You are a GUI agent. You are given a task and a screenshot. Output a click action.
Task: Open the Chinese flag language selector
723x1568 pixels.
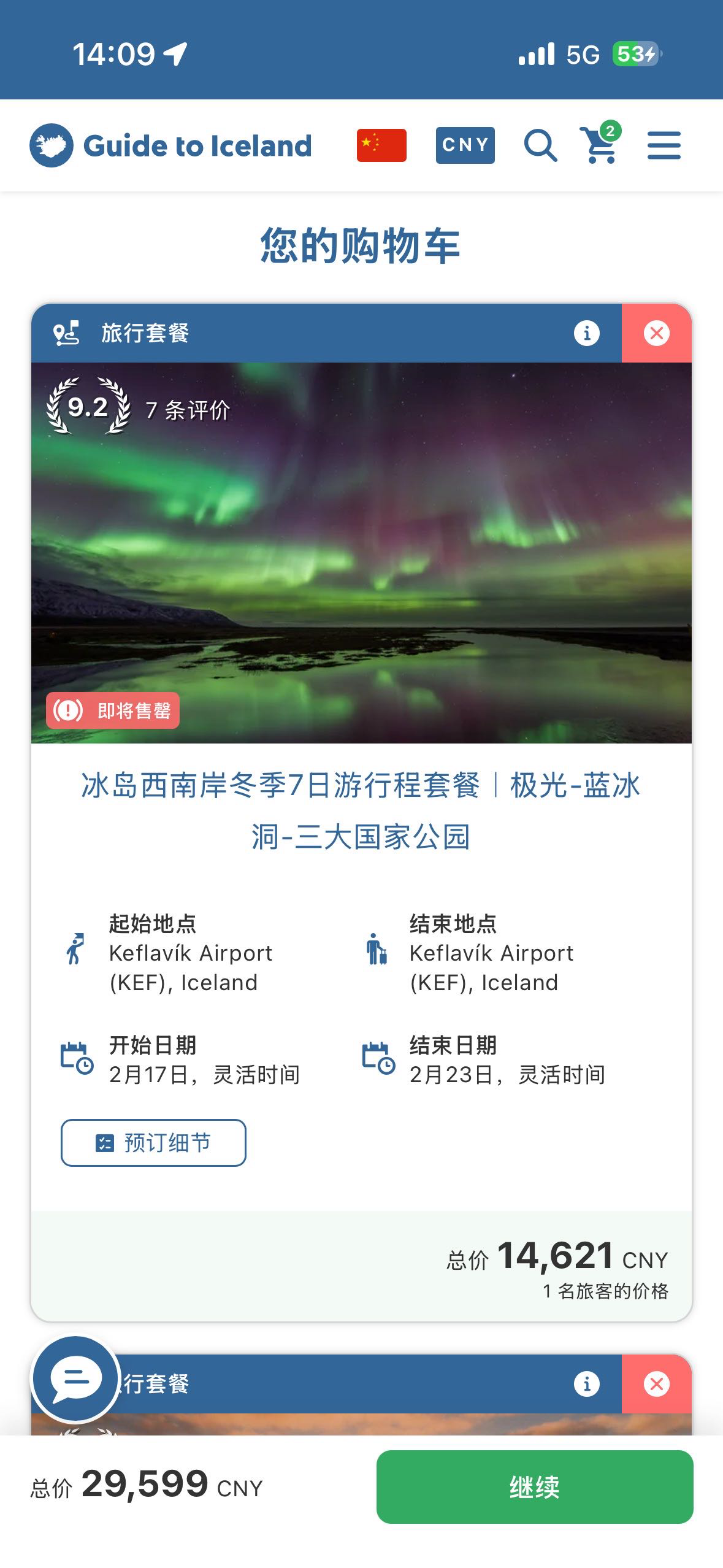380,145
